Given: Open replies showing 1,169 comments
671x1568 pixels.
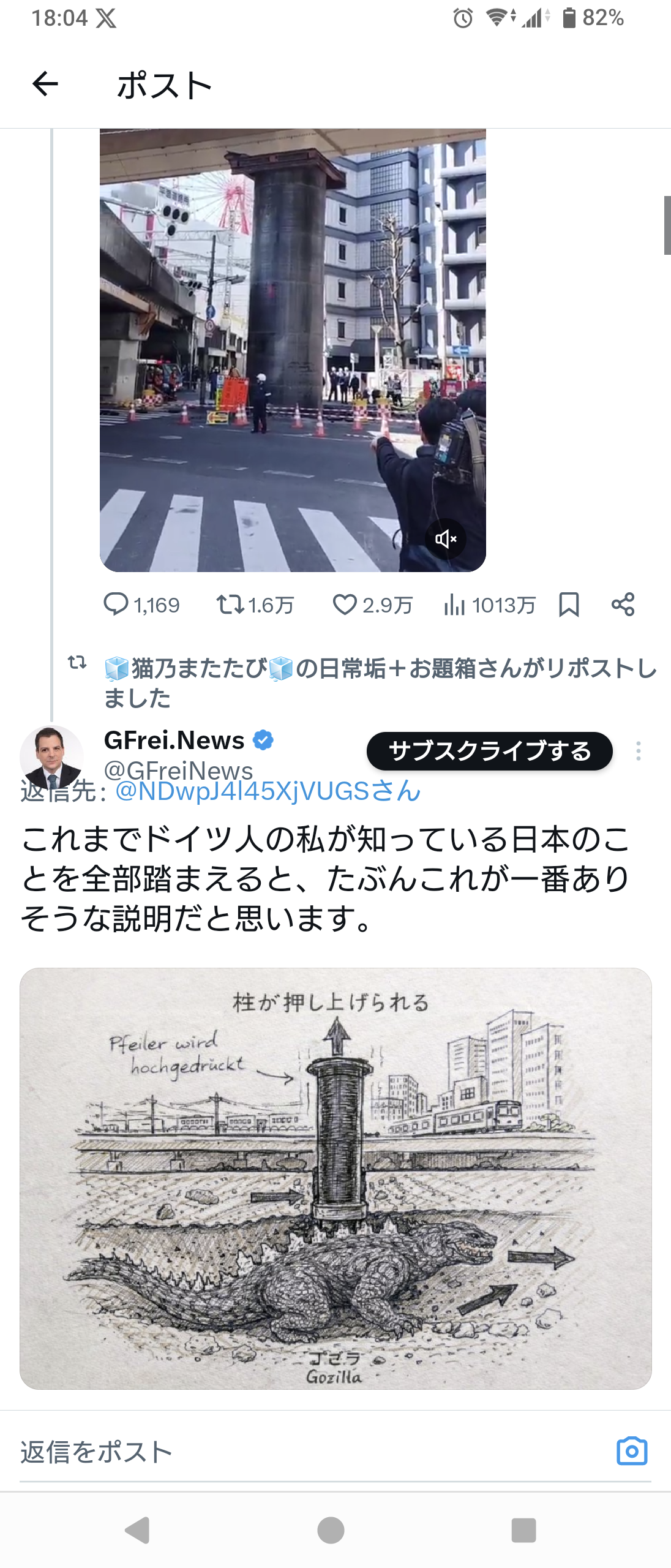Looking at the screenshot, I should [141, 605].
